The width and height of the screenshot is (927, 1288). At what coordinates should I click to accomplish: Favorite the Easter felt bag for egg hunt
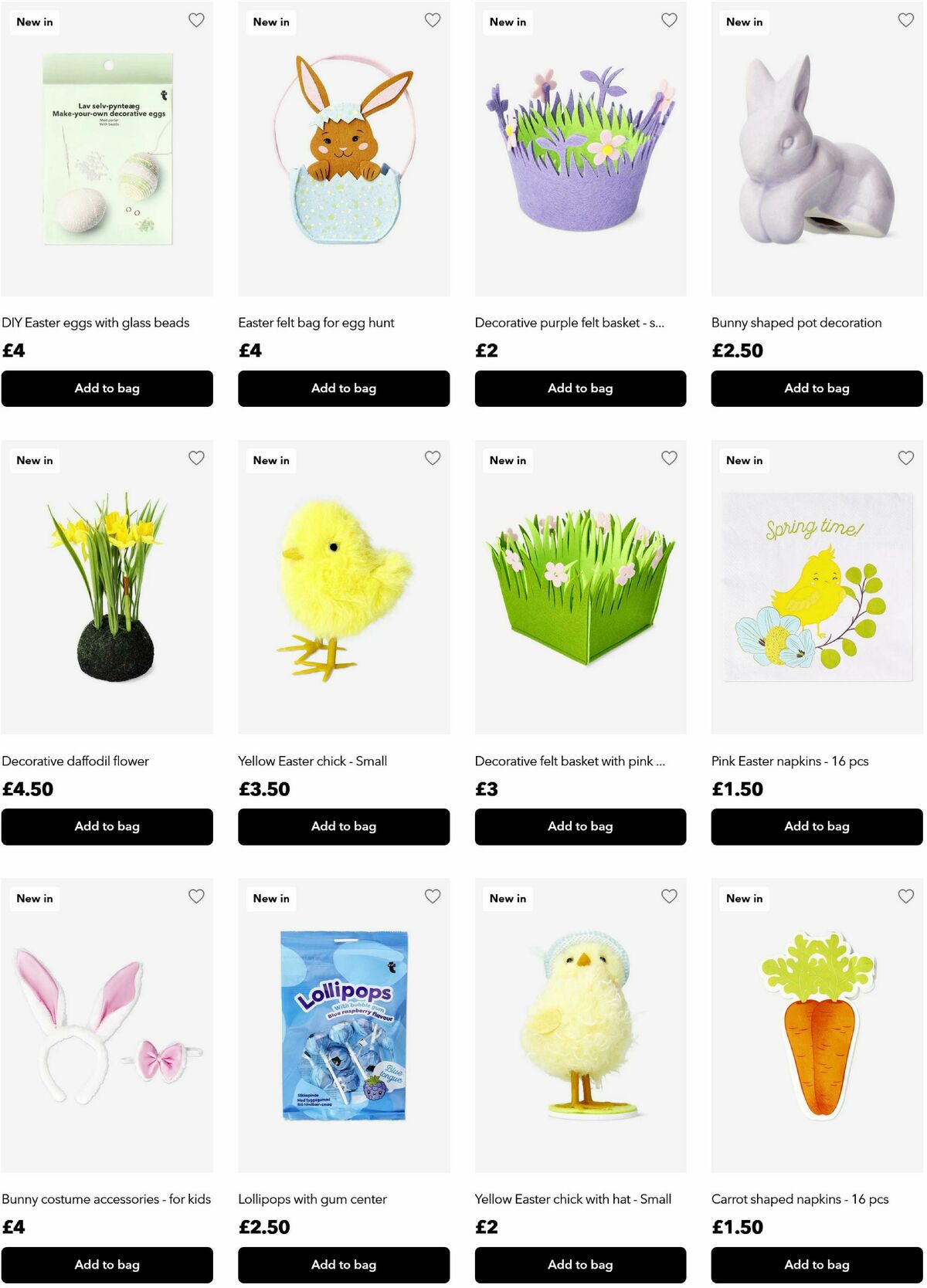pyautogui.click(x=433, y=20)
